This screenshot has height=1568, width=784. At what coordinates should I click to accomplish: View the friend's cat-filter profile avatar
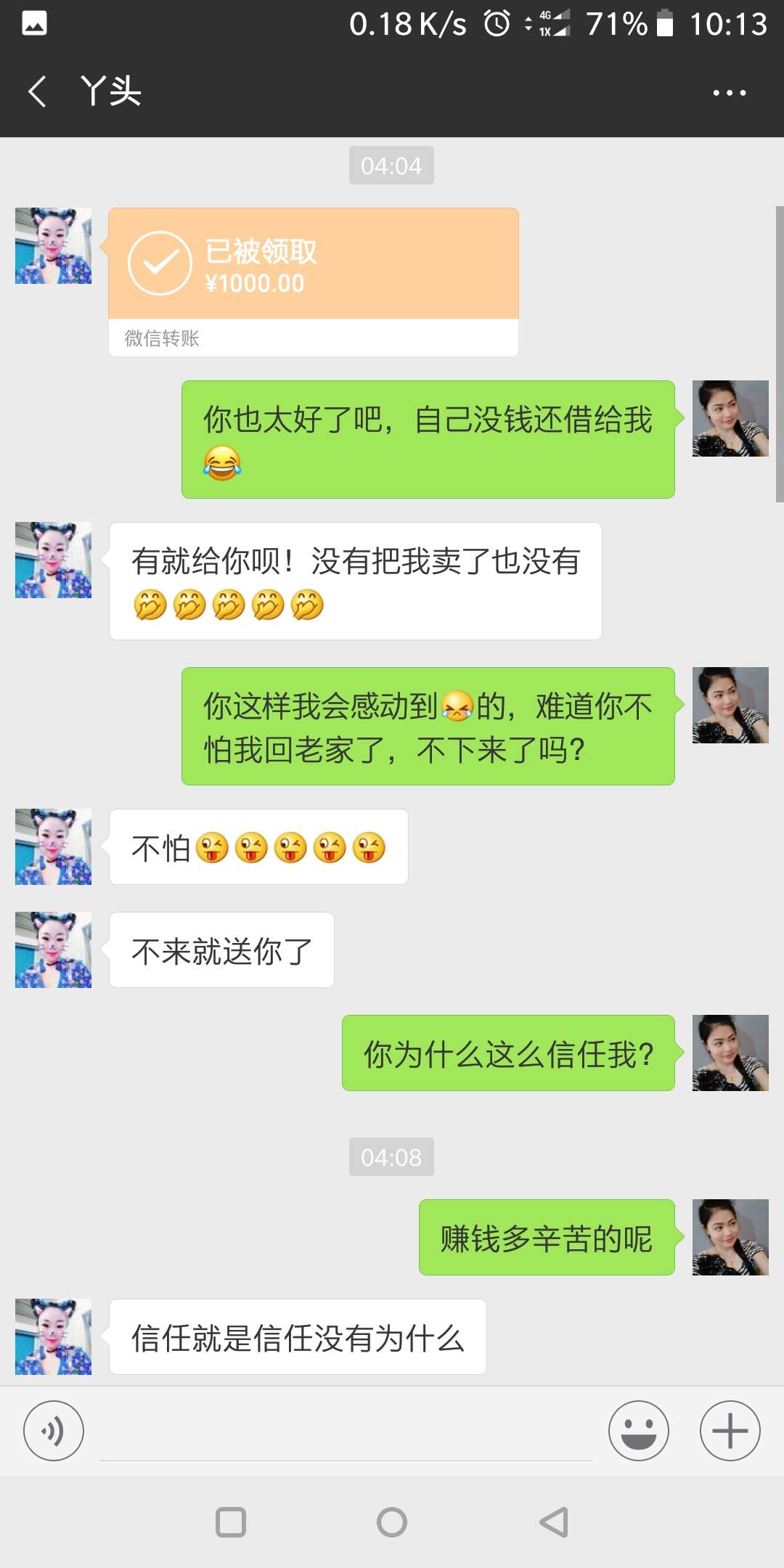tap(52, 247)
